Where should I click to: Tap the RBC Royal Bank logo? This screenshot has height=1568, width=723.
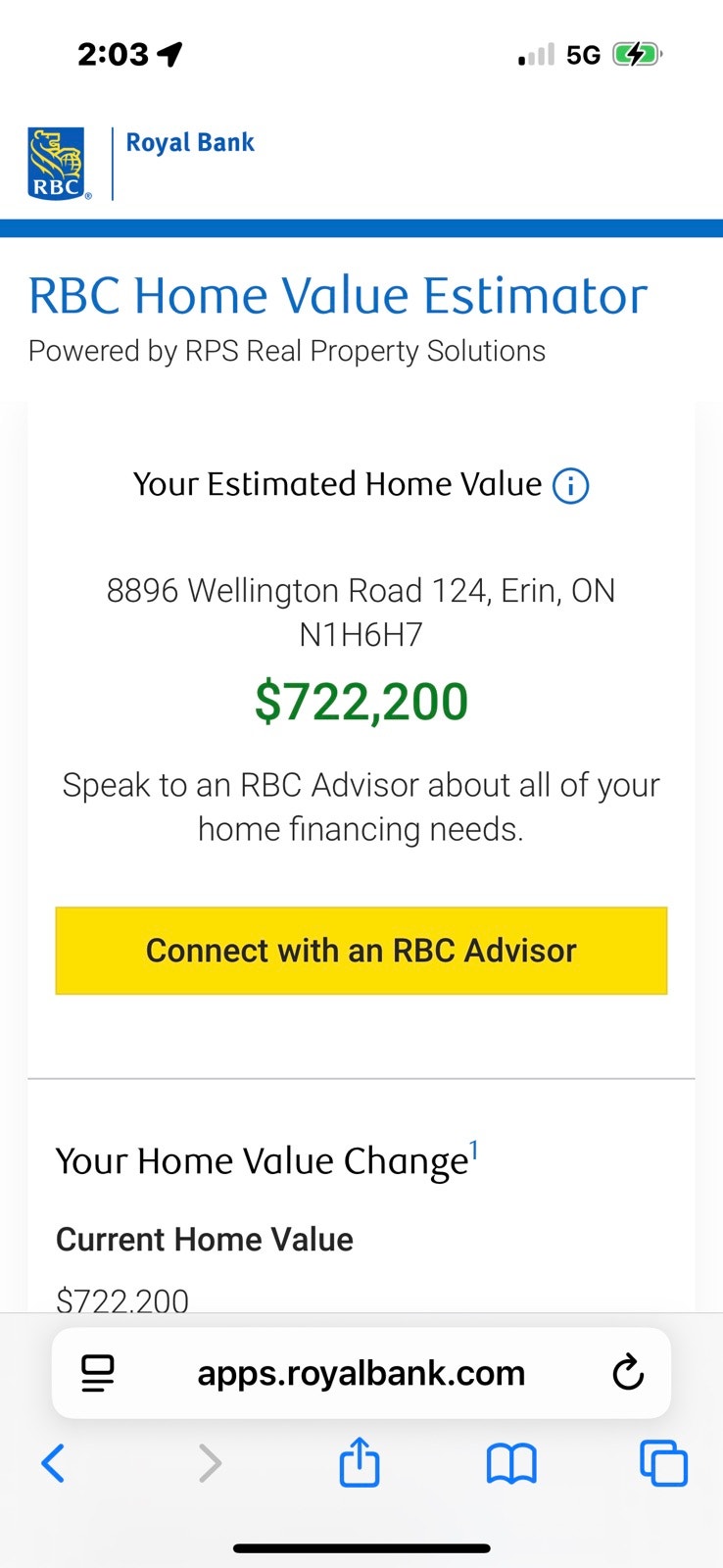[141, 164]
